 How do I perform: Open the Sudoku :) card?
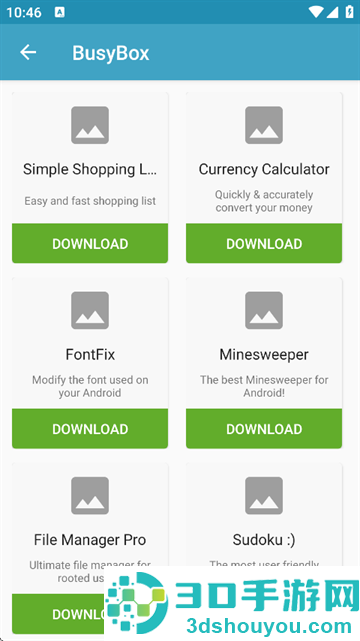click(264, 515)
